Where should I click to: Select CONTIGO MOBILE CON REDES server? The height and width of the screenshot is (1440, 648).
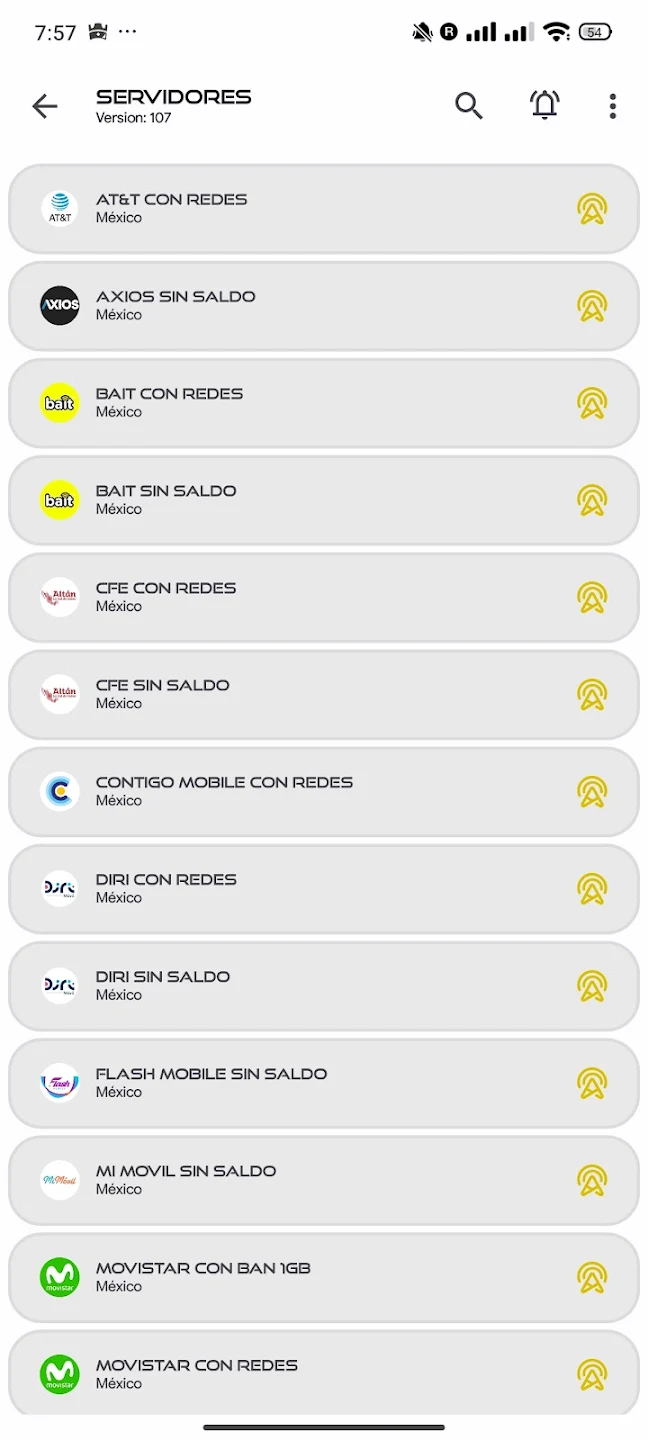coord(323,790)
